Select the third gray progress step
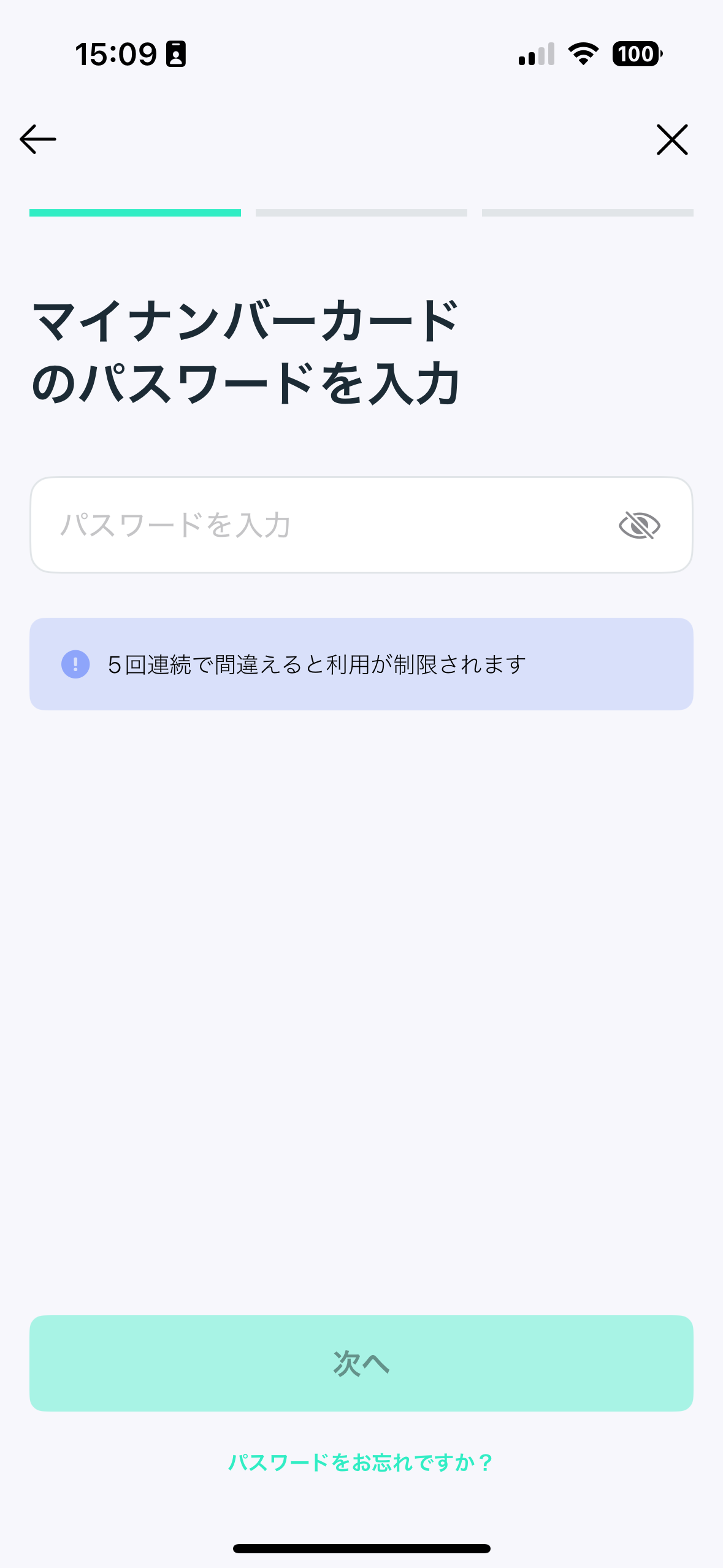Image resolution: width=723 pixels, height=1568 pixels. [x=587, y=213]
